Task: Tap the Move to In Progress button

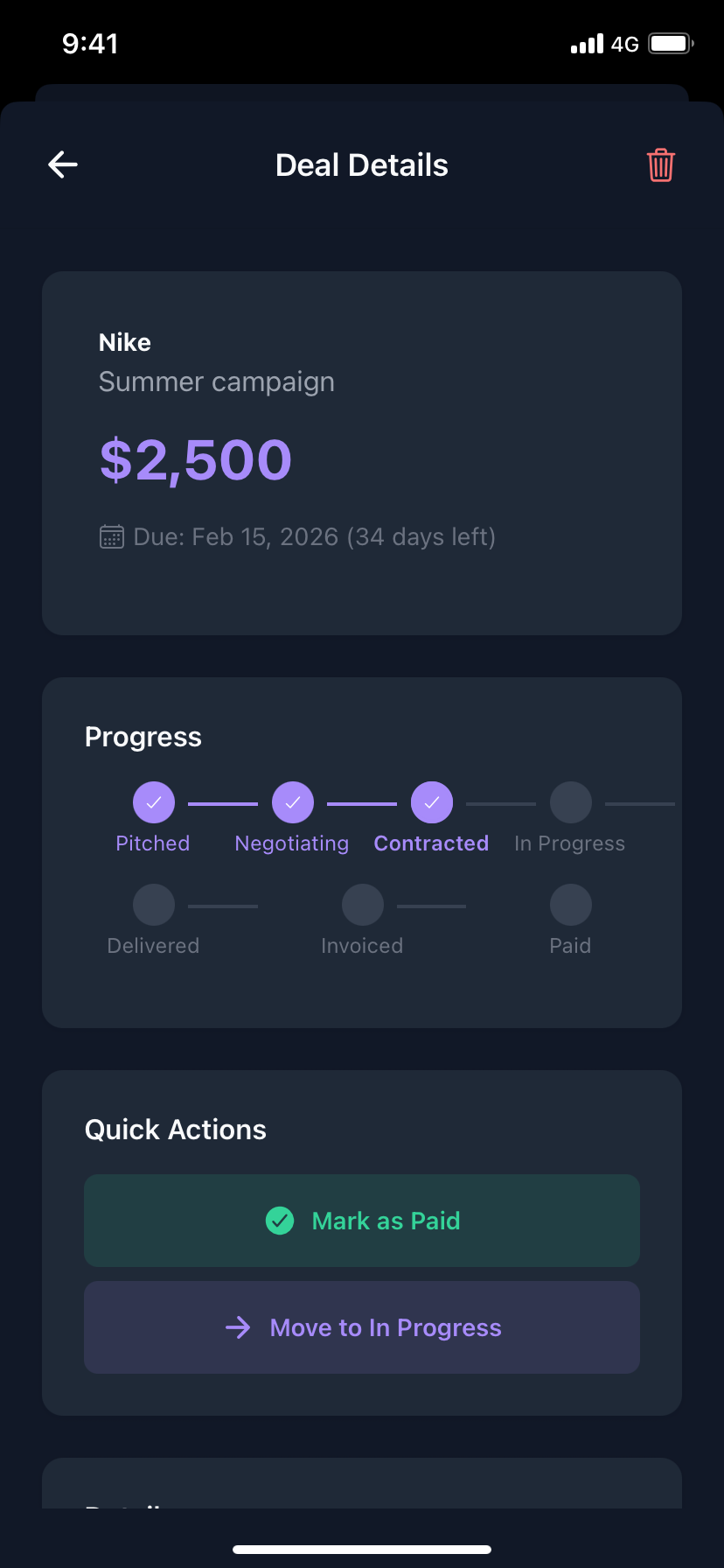Action: (x=362, y=1327)
